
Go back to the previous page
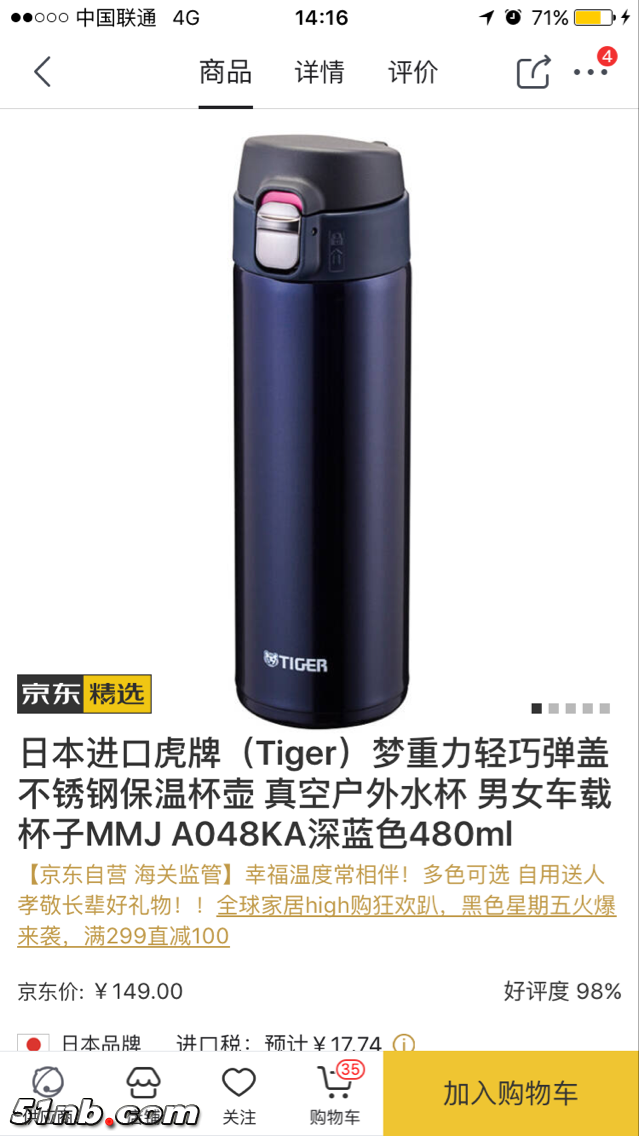point(42,72)
